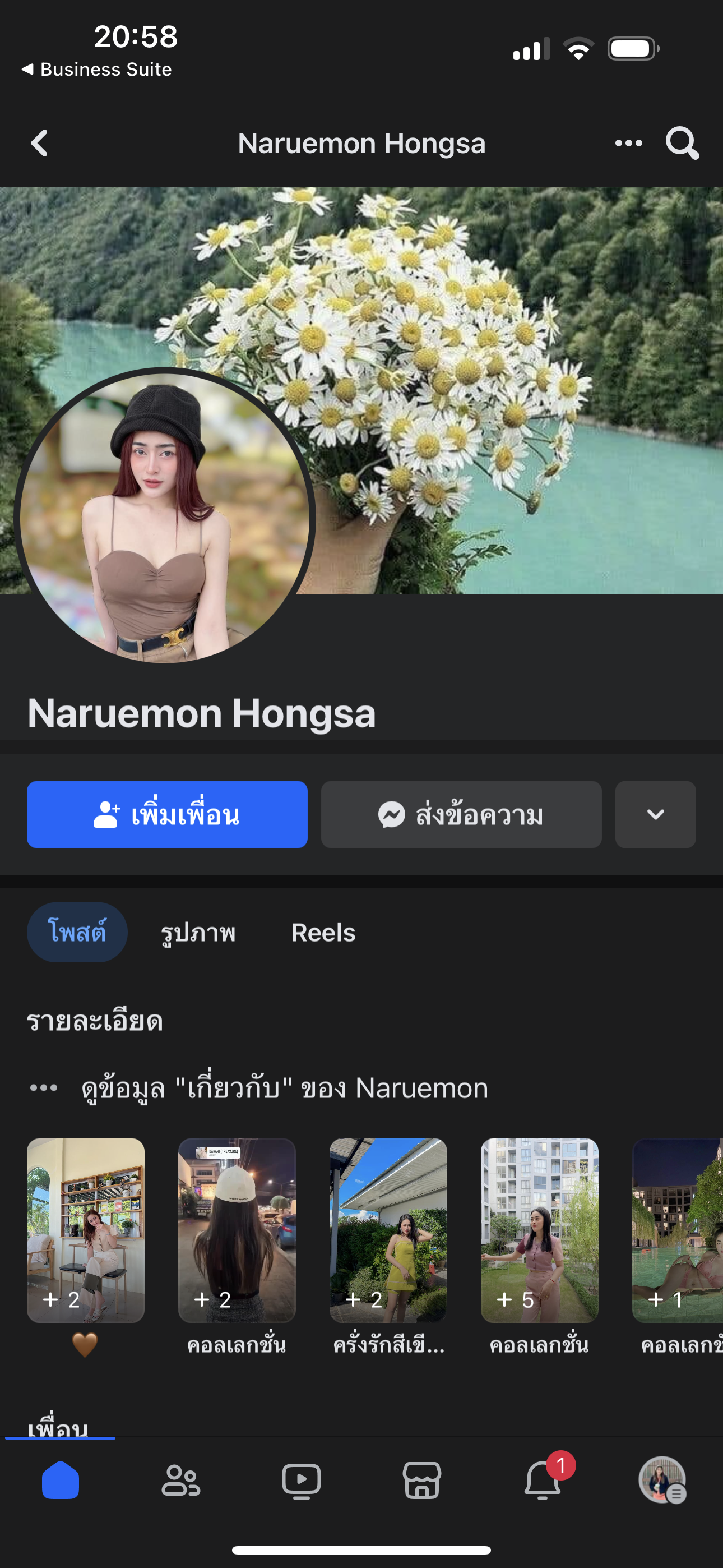
Task: Open the Friends tab in bottom bar
Action: pos(180,1481)
